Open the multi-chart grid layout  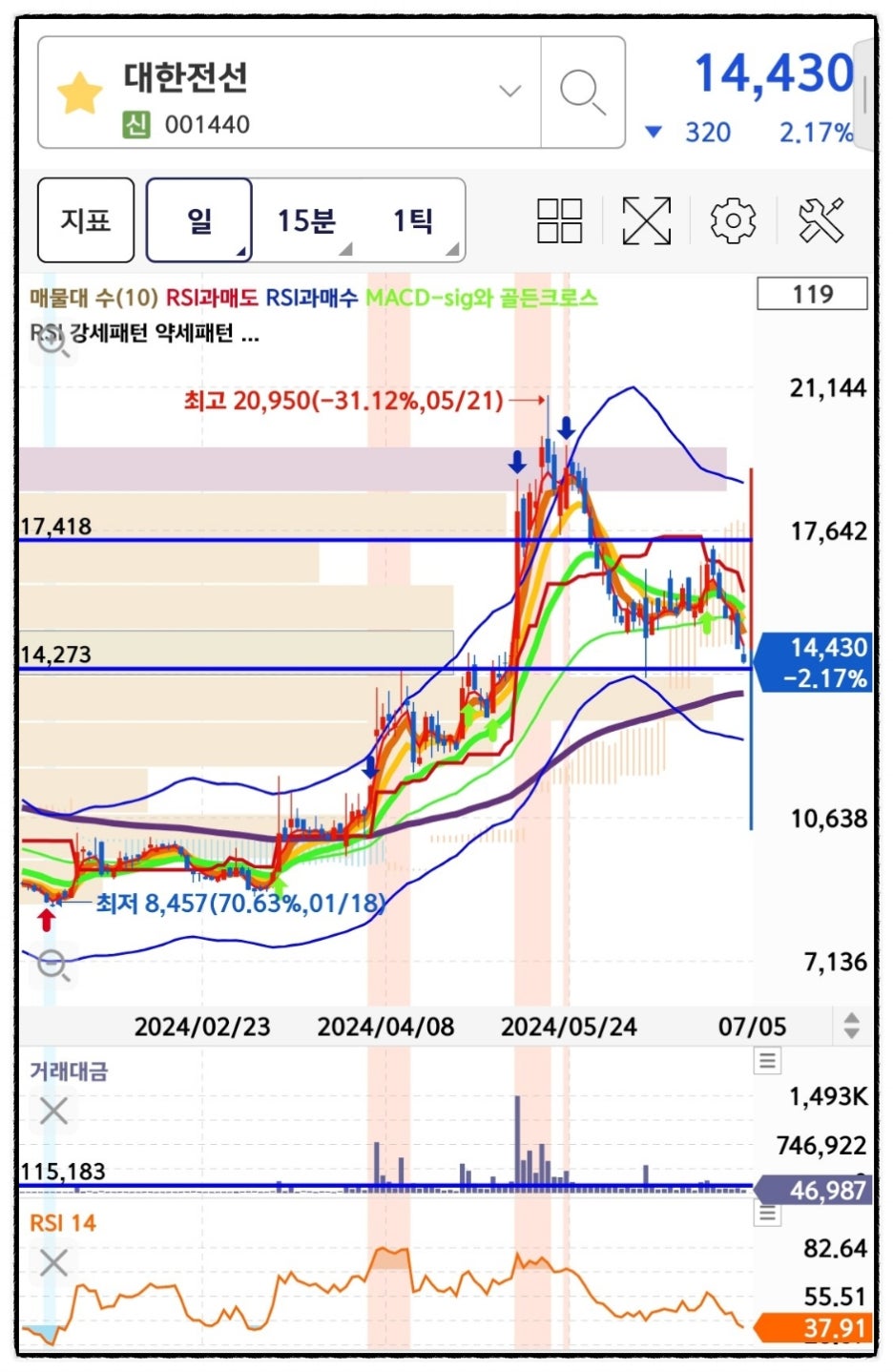[x=560, y=220]
